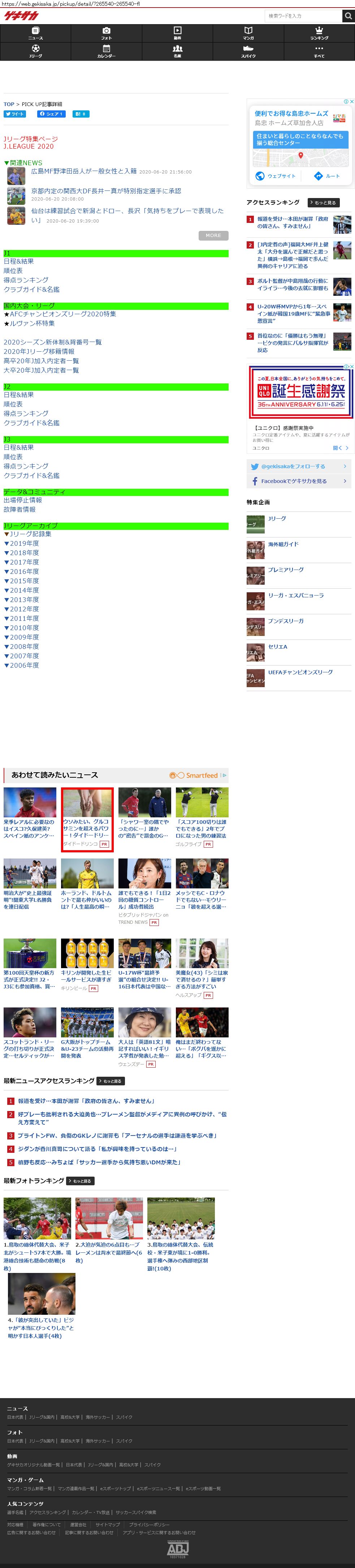This screenshot has width=355, height=1568.
Task: Tap もっと見る beside アクセスランキング
Action: 323,203
